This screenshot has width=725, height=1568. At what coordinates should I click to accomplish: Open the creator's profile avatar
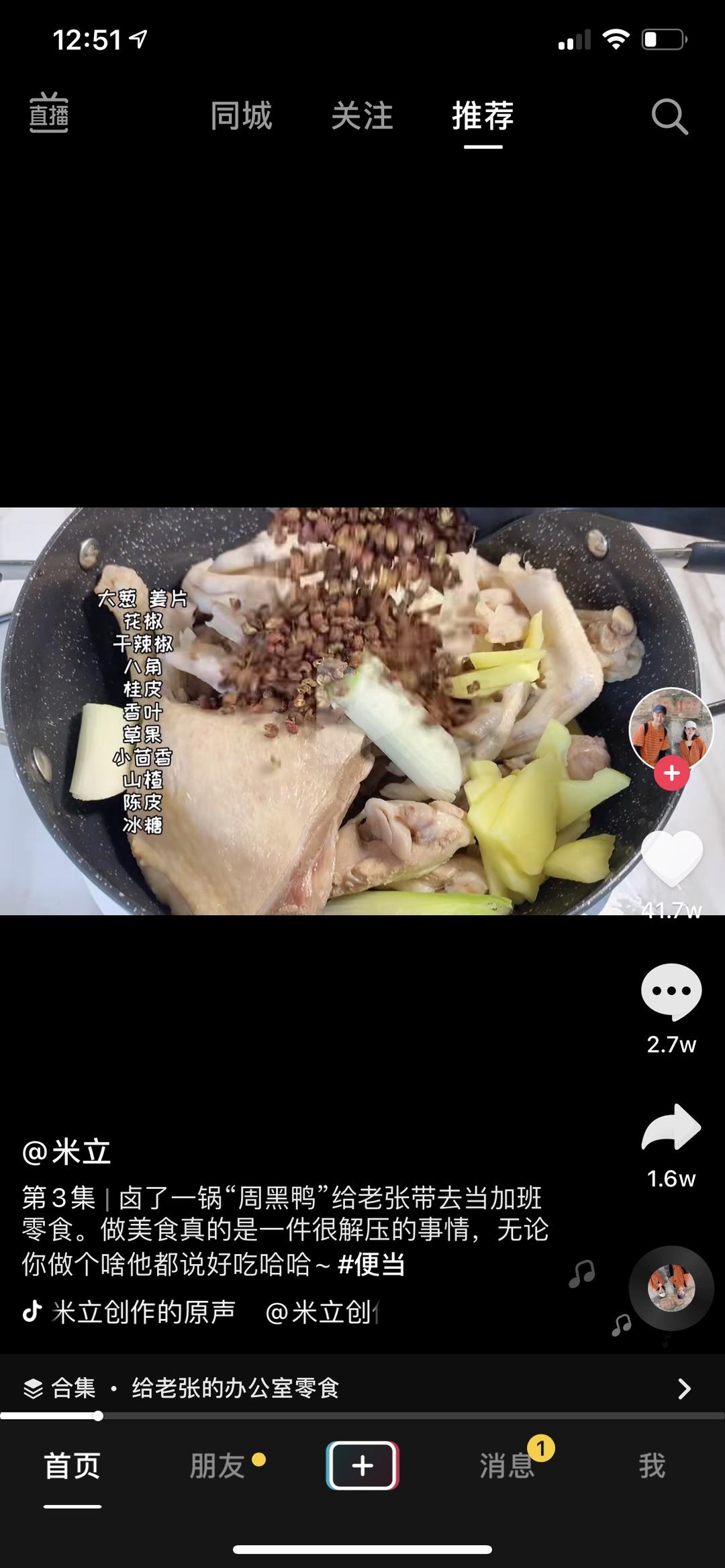[671, 729]
